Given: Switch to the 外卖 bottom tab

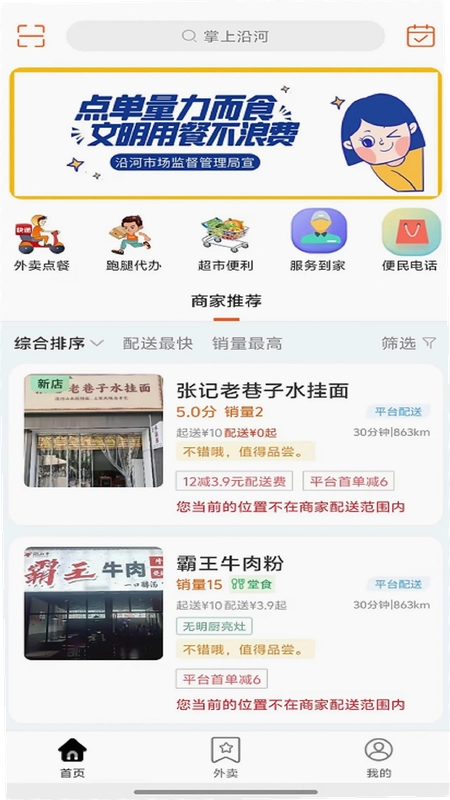Looking at the screenshot, I should (x=226, y=758).
